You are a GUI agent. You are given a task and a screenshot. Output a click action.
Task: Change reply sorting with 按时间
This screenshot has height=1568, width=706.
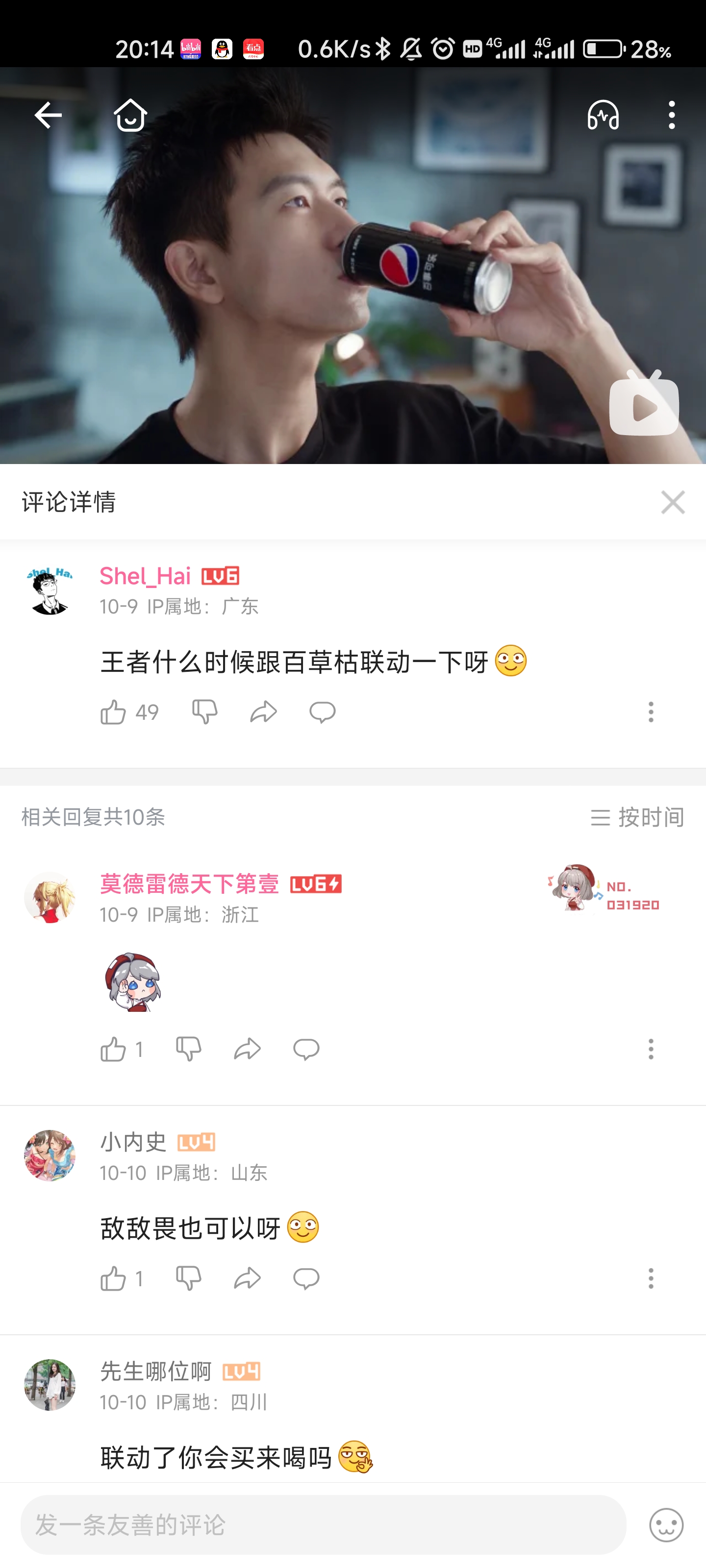(x=637, y=817)
